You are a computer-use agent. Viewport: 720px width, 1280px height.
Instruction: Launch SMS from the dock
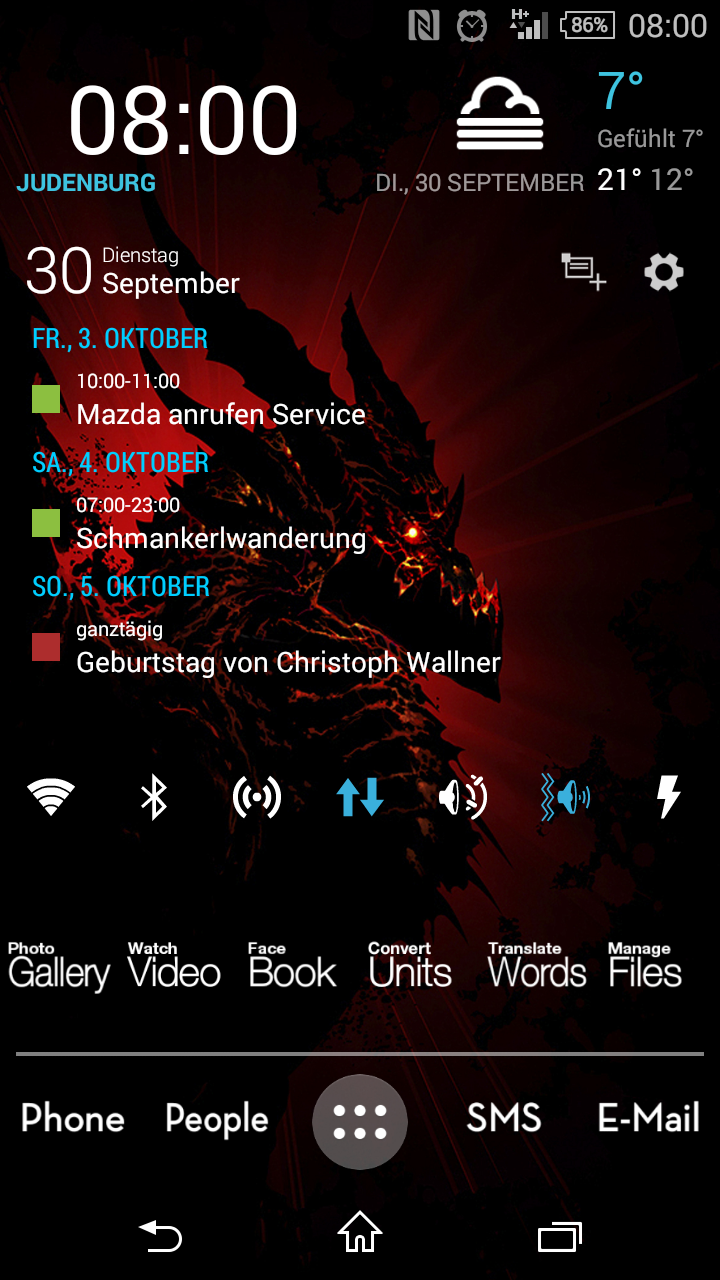(504, 1118)
